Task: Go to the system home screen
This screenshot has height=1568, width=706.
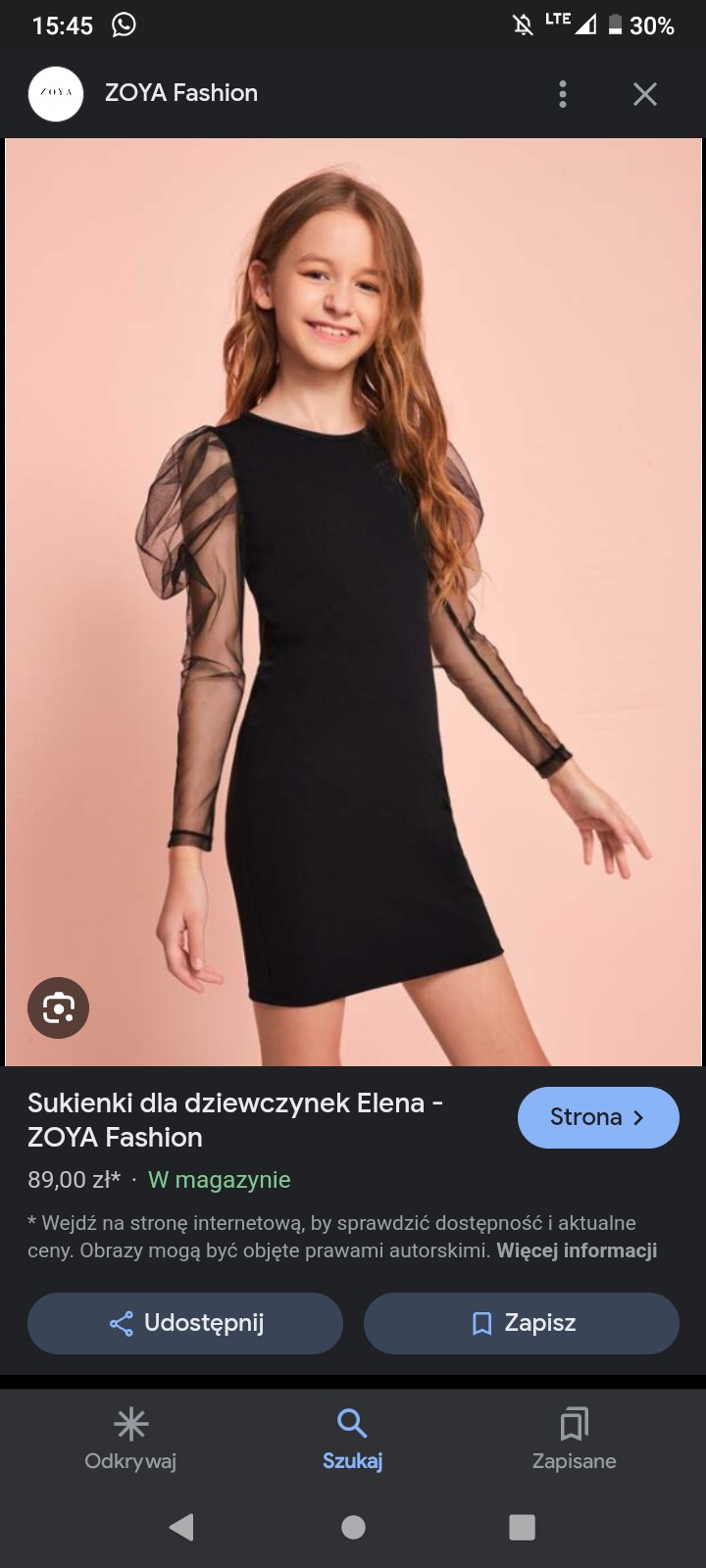Action: 353,1527
